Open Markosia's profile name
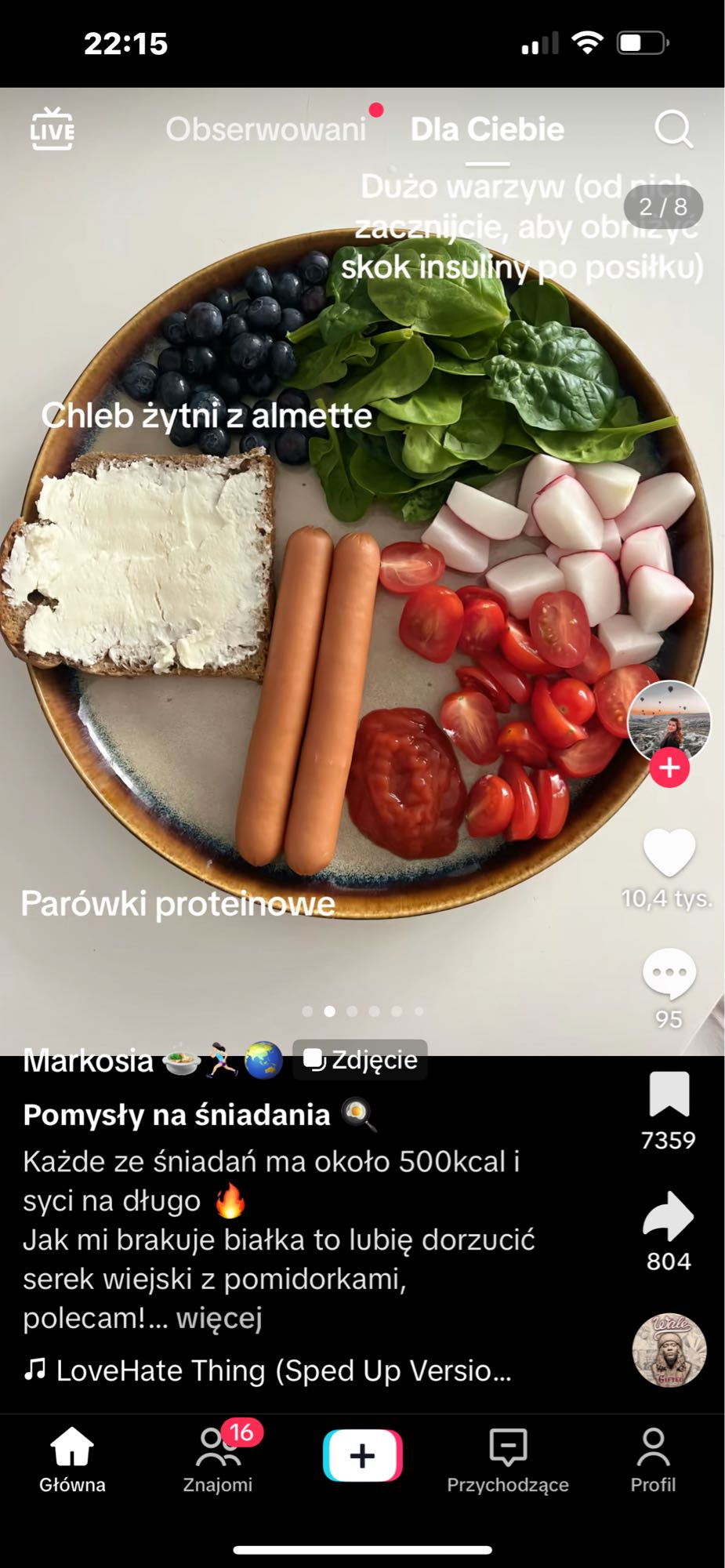This screenshot has height=1568, width=725. (x=88, y=1060)
